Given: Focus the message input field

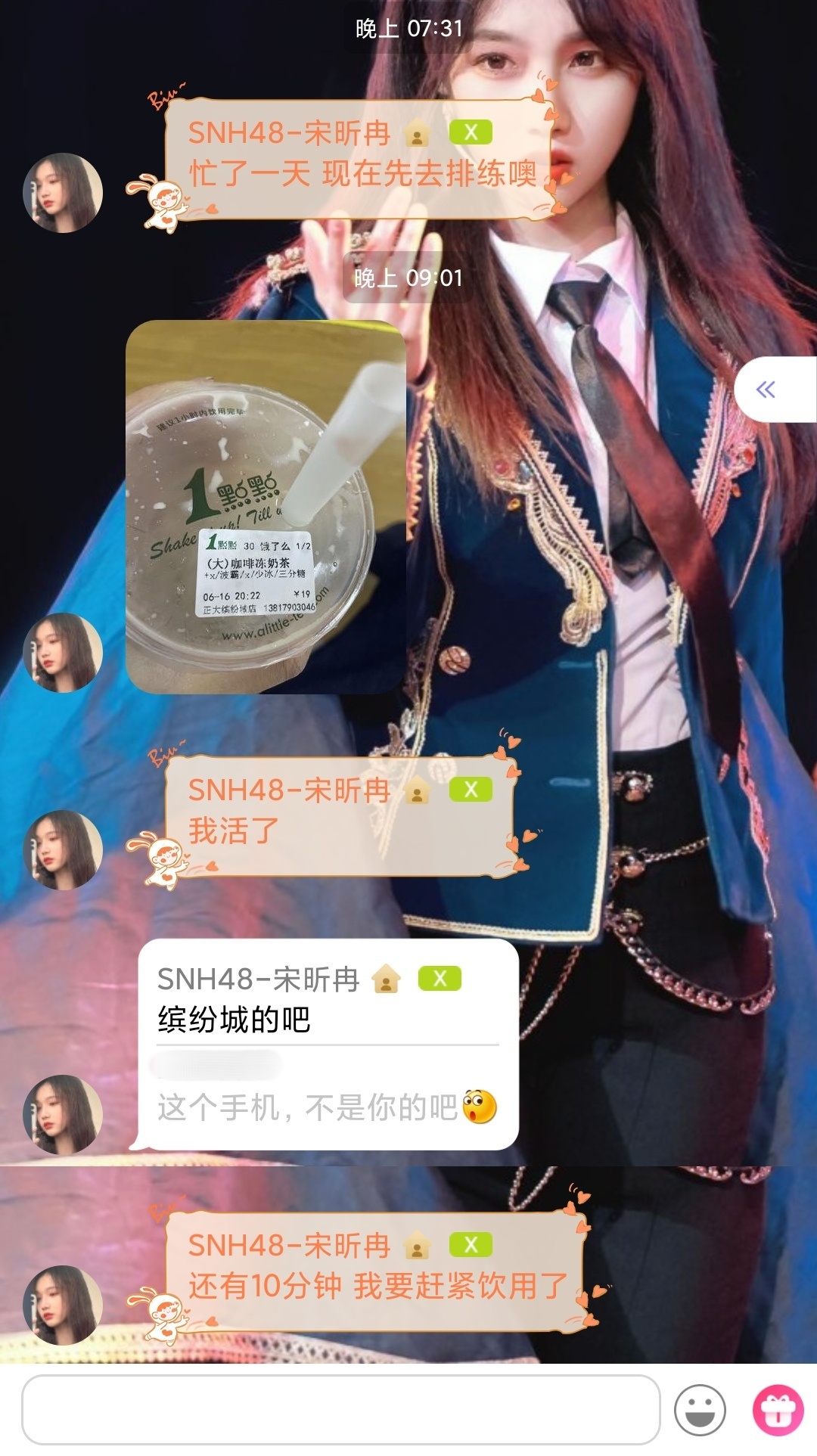Looking at the screenshot, I should [340, 1409].
